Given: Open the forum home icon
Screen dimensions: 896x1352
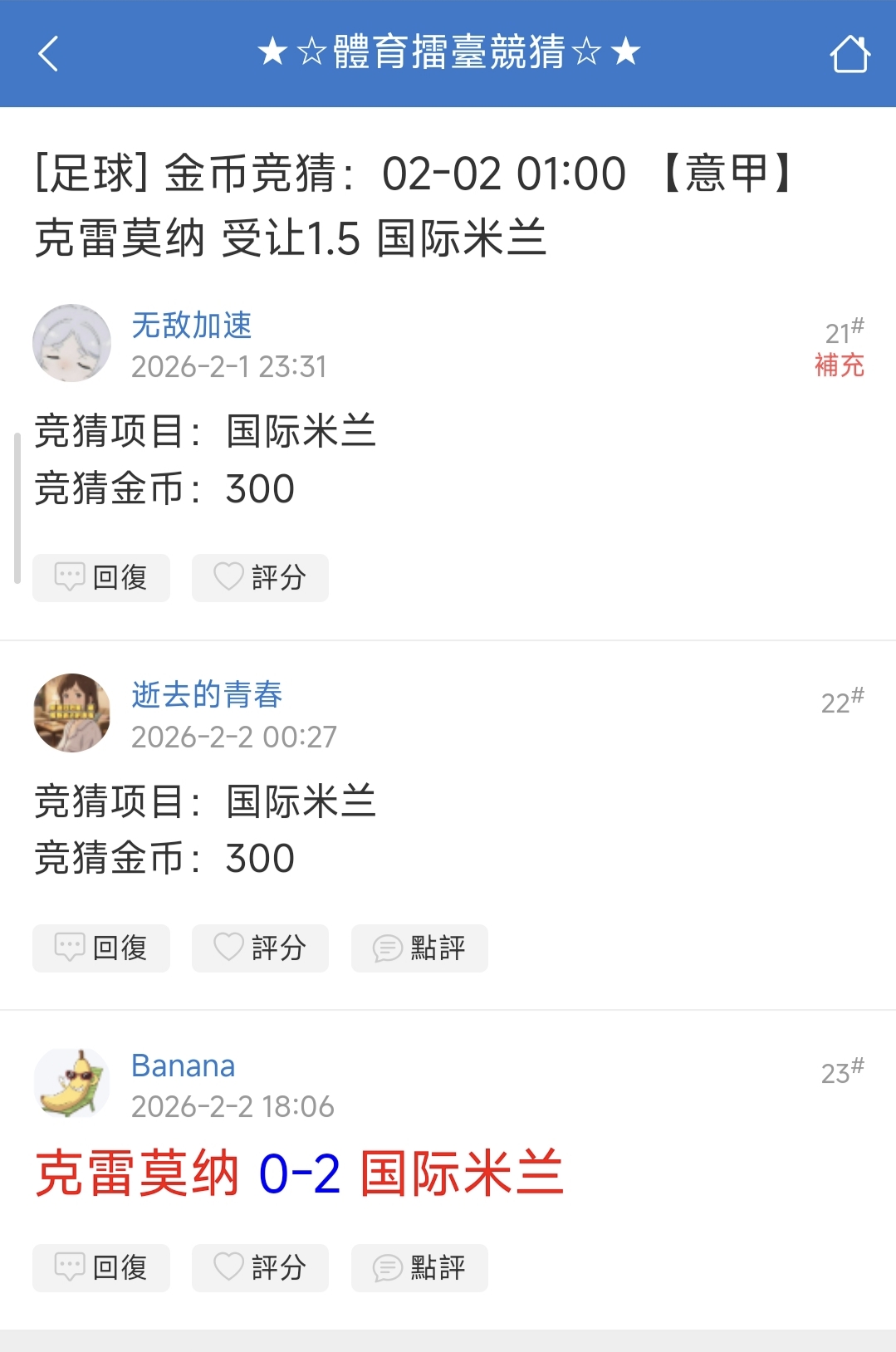Looking at the screenshot, I should point(849,54).
